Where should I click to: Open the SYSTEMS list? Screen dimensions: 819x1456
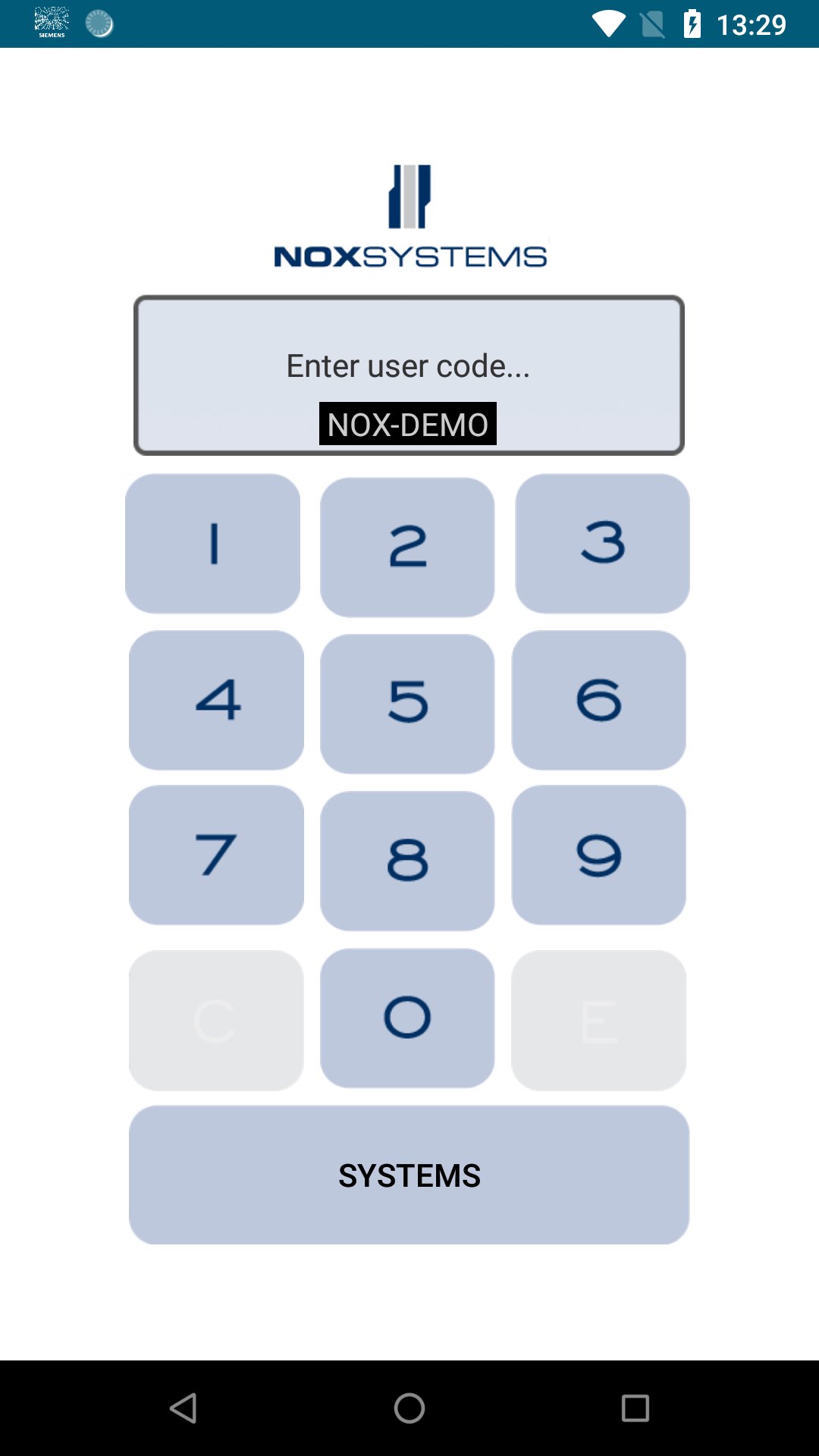(409, 1175)
